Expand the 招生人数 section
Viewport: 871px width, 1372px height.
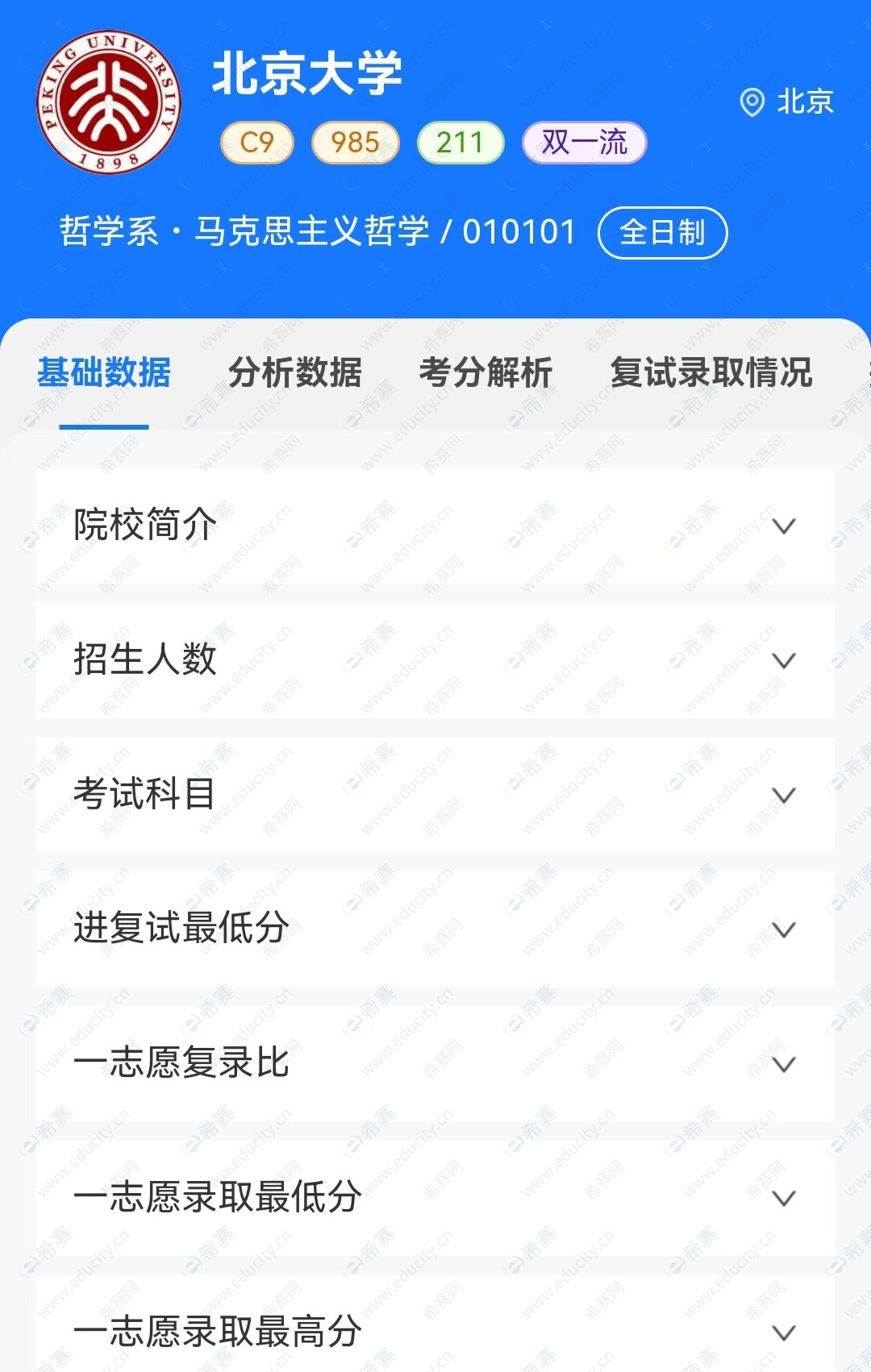pyautogui.click(x=435, y=660)
